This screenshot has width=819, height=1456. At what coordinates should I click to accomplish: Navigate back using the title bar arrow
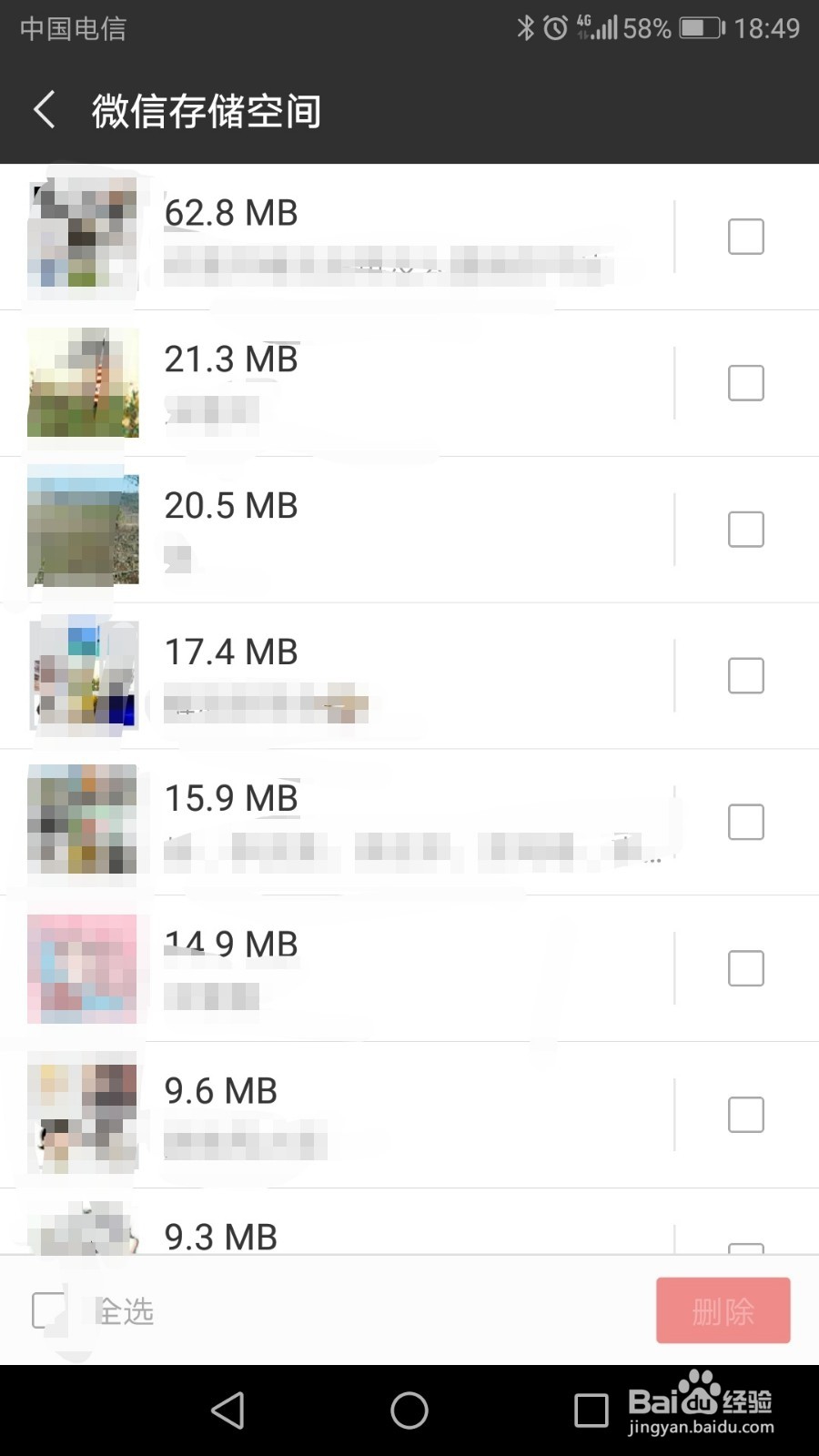coord(44,108)
